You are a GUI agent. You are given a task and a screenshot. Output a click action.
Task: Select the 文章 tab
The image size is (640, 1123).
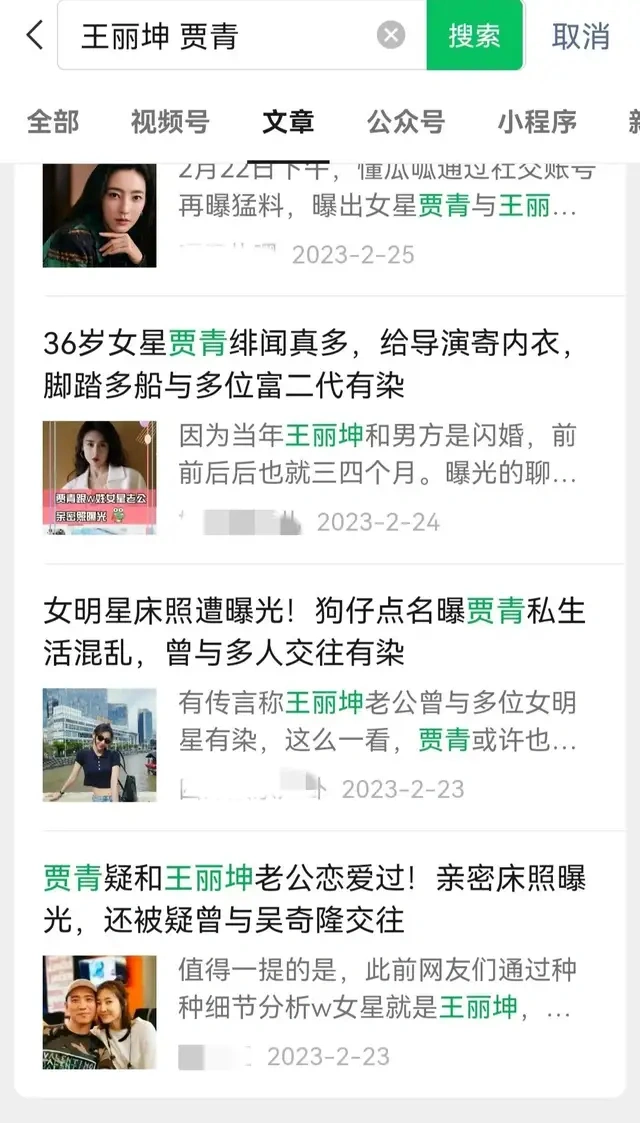pyautogui.click(x=288, y=122)
